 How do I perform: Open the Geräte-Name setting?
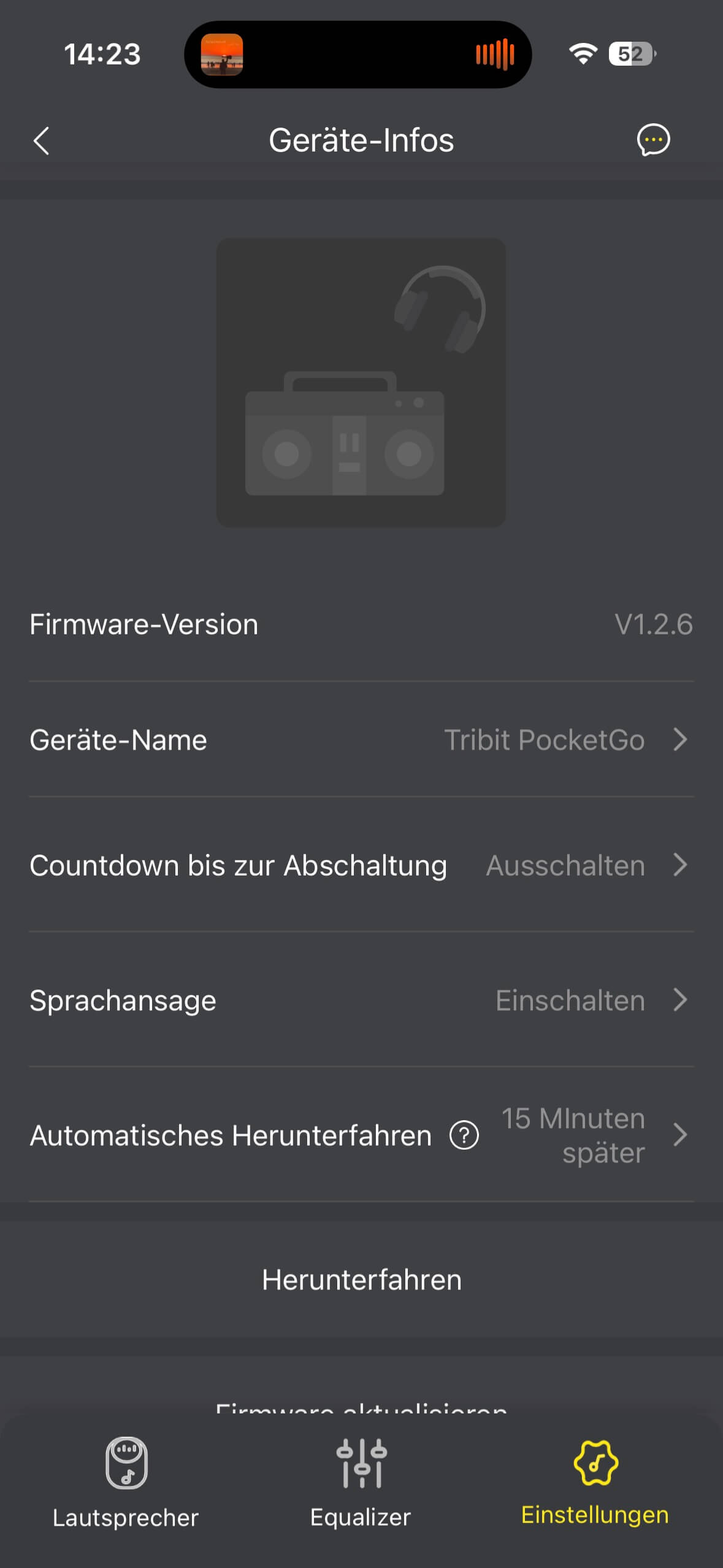tap(361, 740)
